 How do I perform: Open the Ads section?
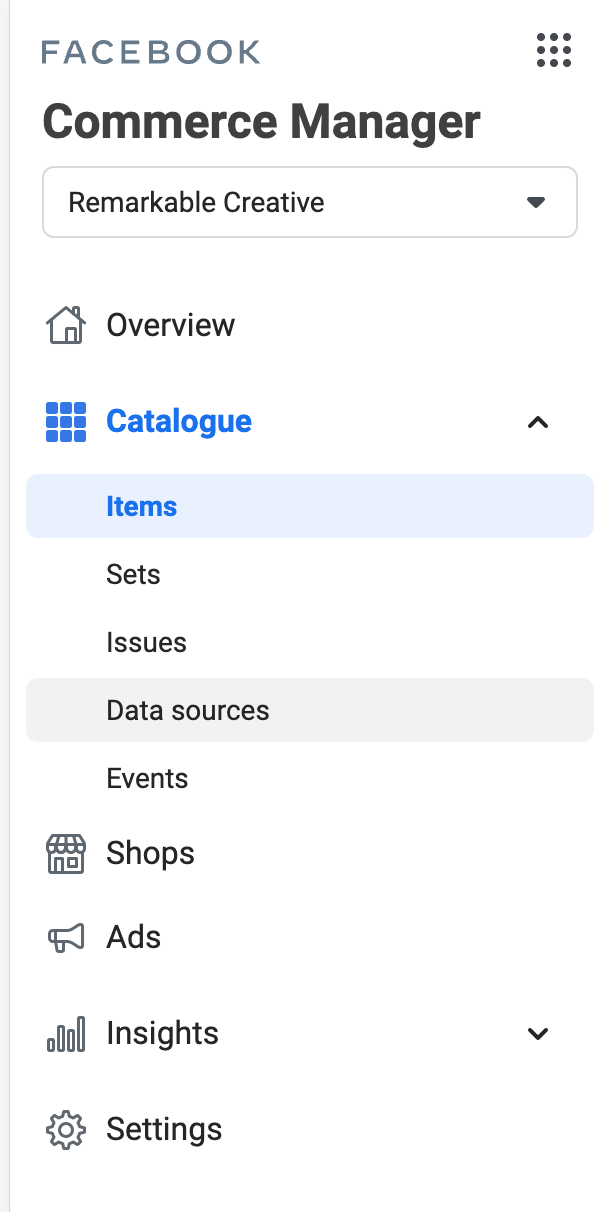pyautogui.click(x=310, y=937)
